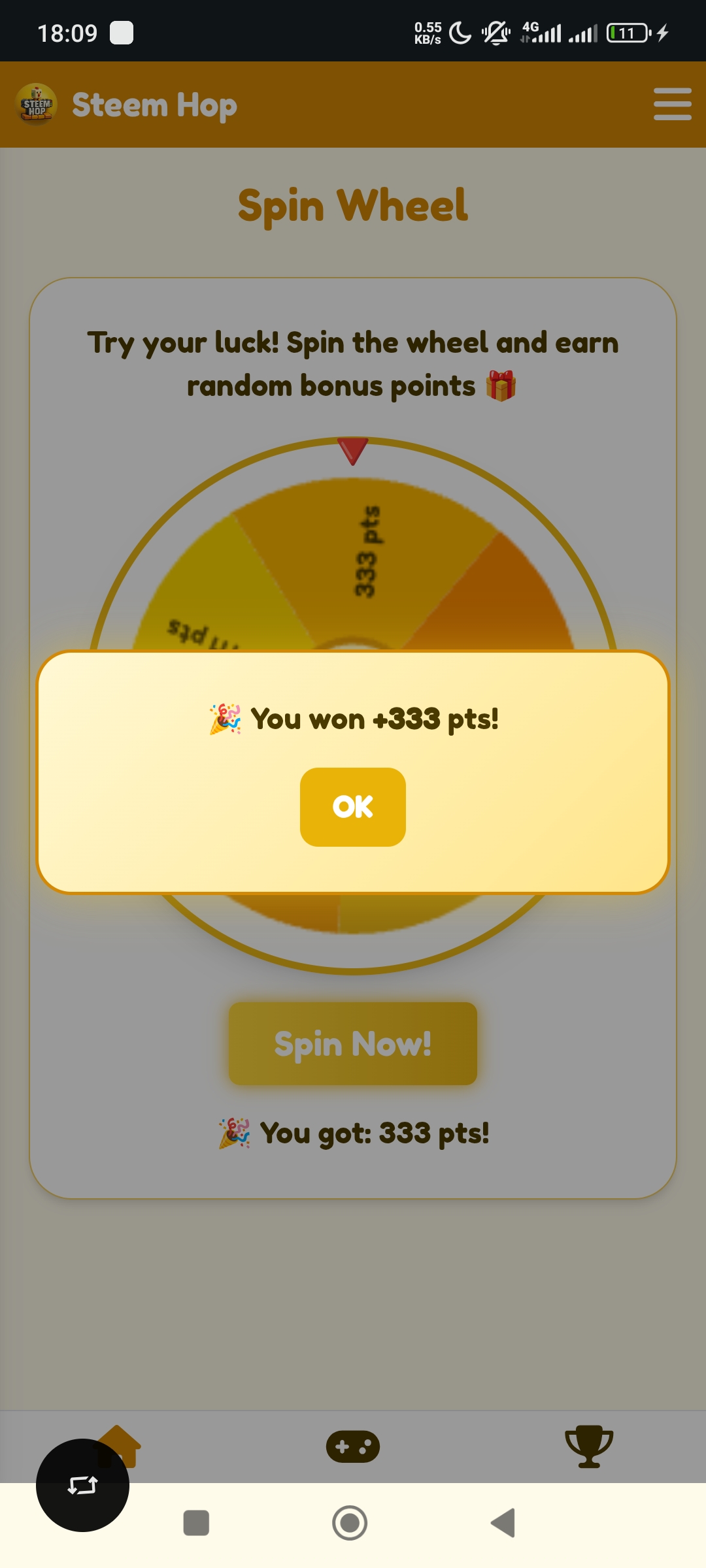The image size is (706, 1568).
Task: Open recent apps from navigation bar
Action: click(196, 1523)
